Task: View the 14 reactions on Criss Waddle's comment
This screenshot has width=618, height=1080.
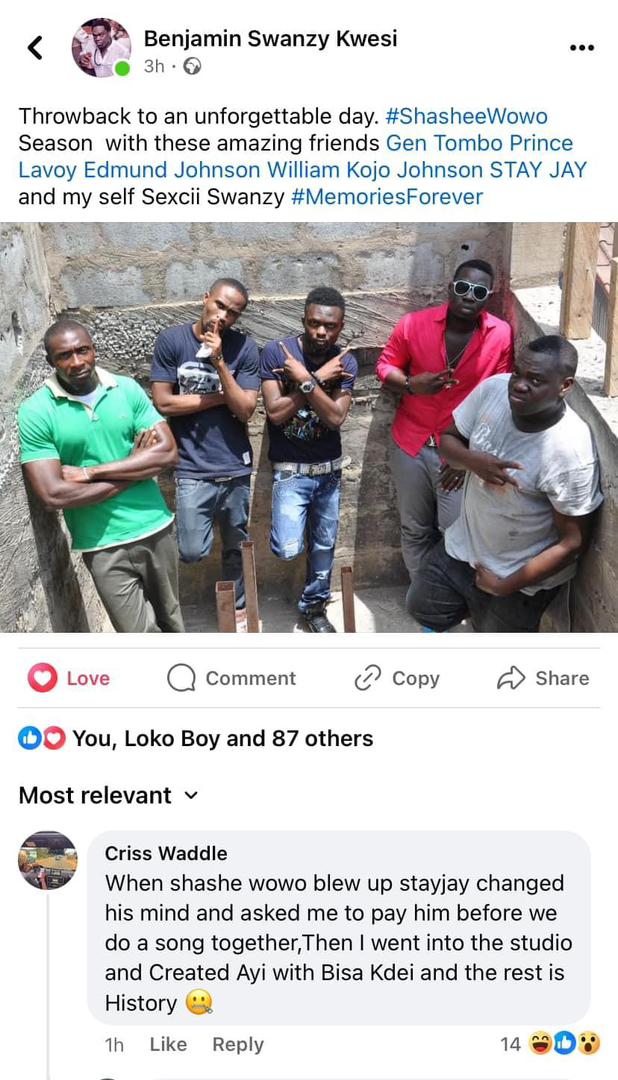Action: pos(550,1044)
